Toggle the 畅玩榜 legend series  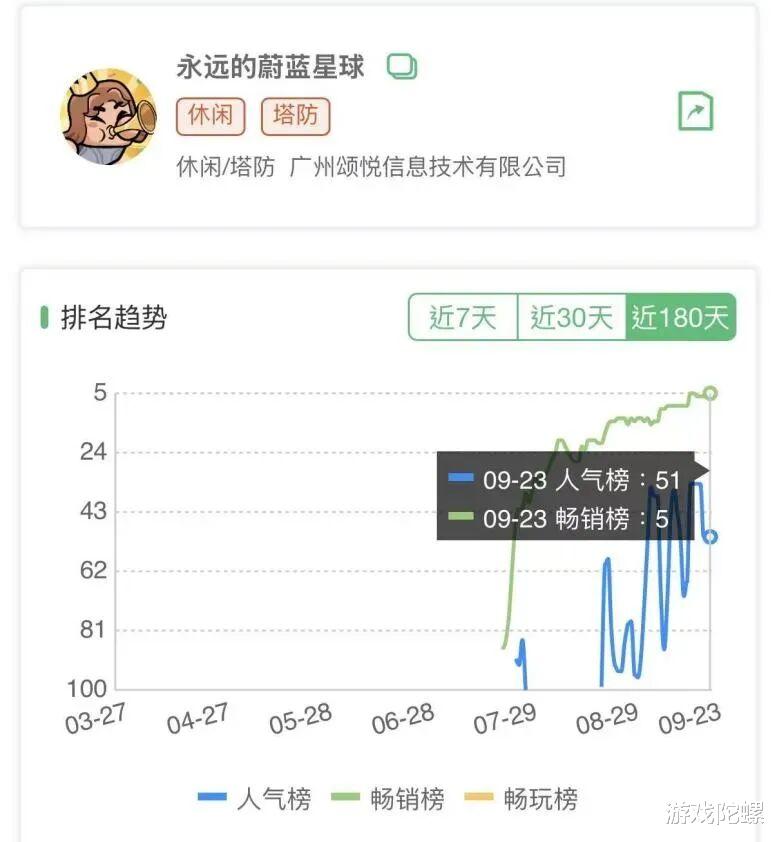pyautogui.click(x=521, y=799)
